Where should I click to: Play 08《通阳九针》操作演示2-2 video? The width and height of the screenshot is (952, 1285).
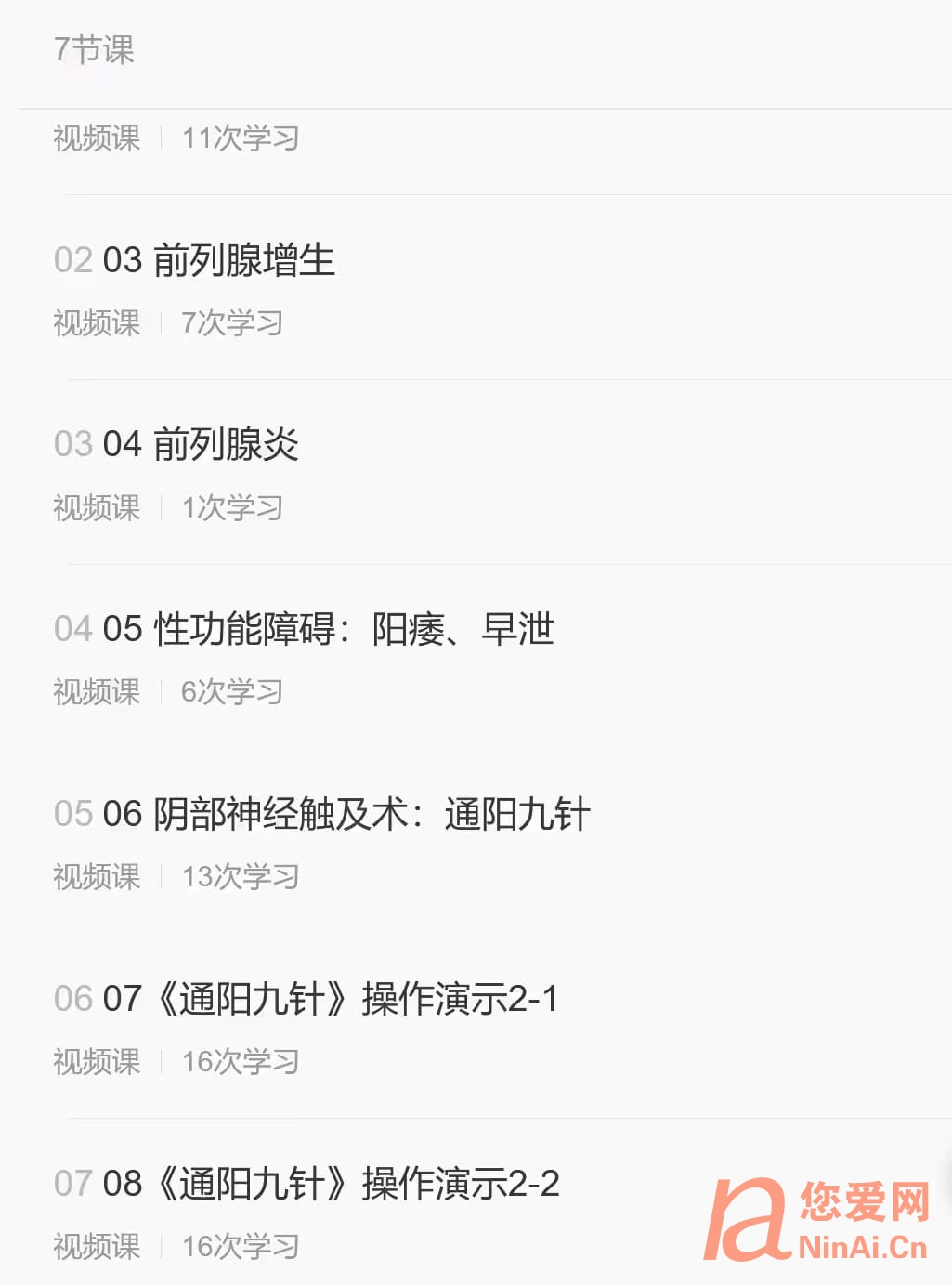[x=330, y=1184]
